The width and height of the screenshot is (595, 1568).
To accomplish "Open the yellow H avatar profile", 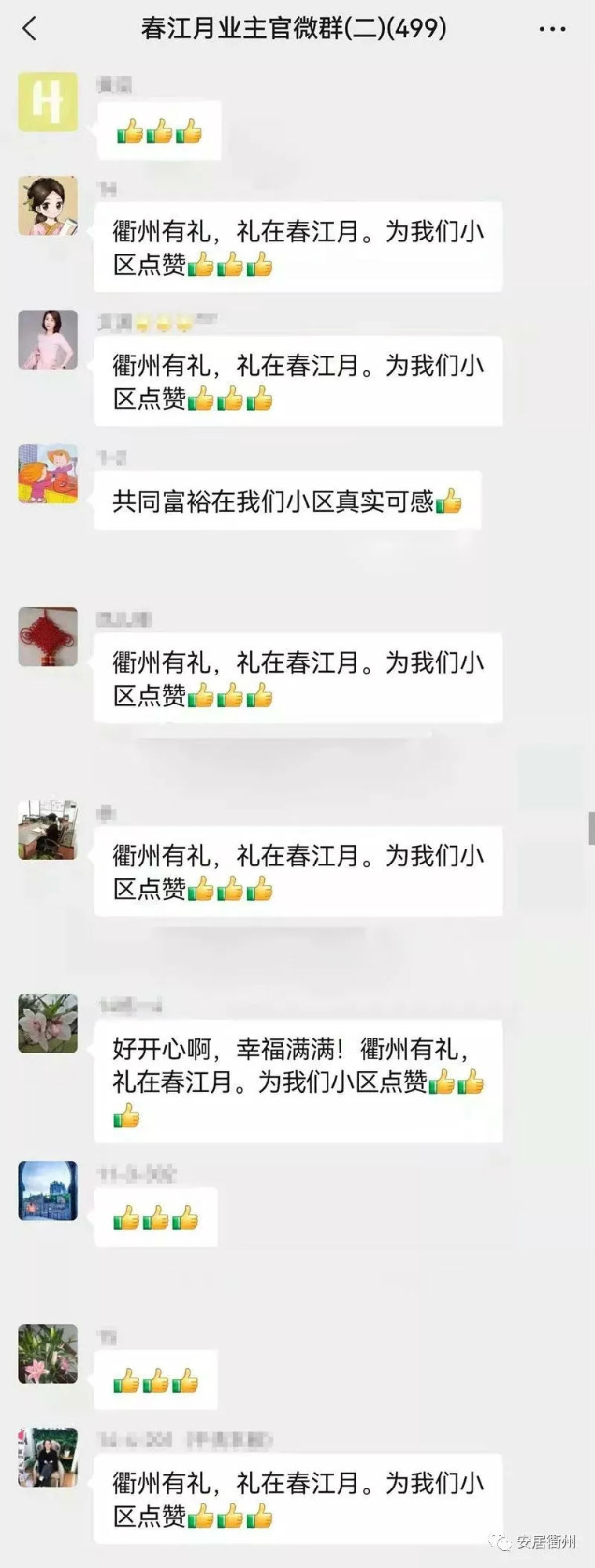I will point(48,102).
